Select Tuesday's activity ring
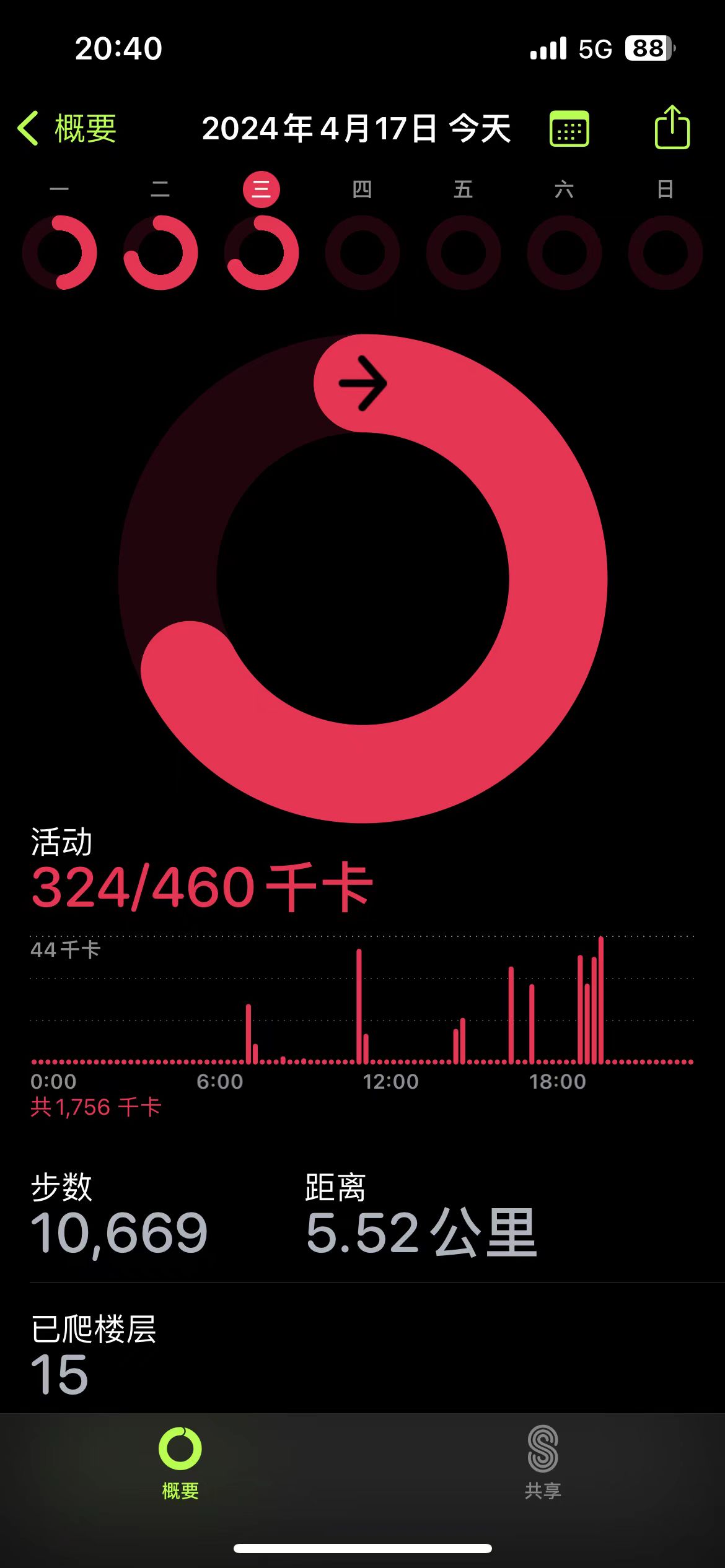Screen dimensions: 725x1568 160,252
